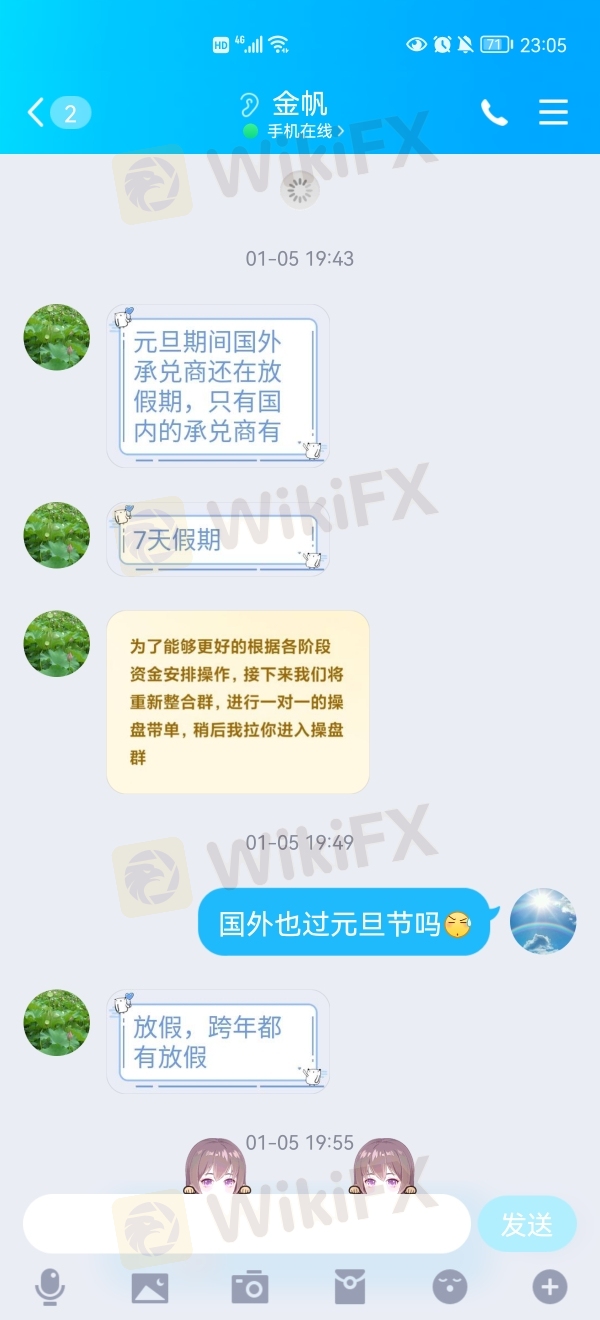Open the photo gallery picker
600x1320 pixels.
point(150,1287)
